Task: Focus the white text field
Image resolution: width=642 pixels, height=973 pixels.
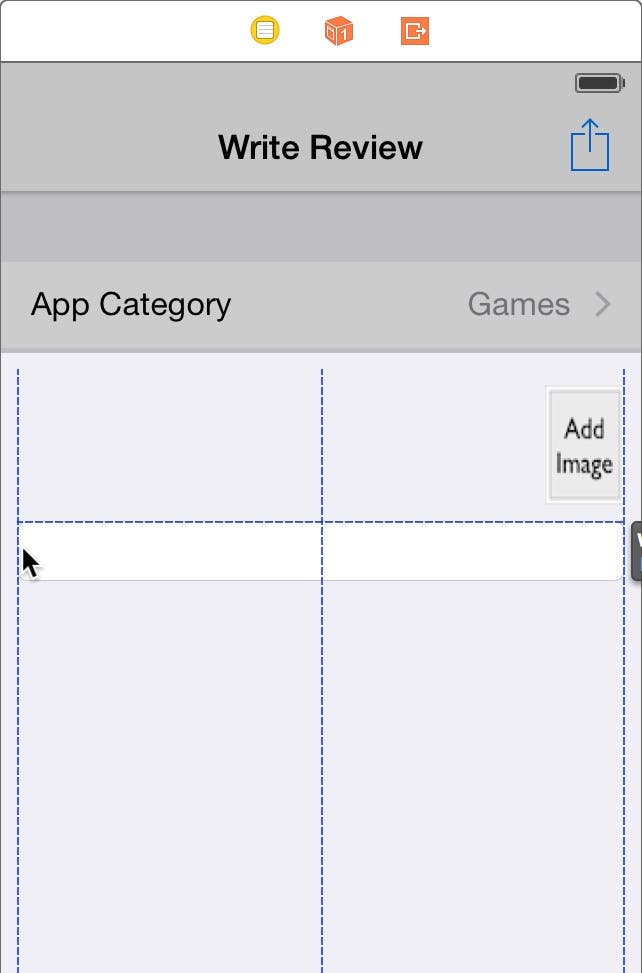Action: point(320,551)
